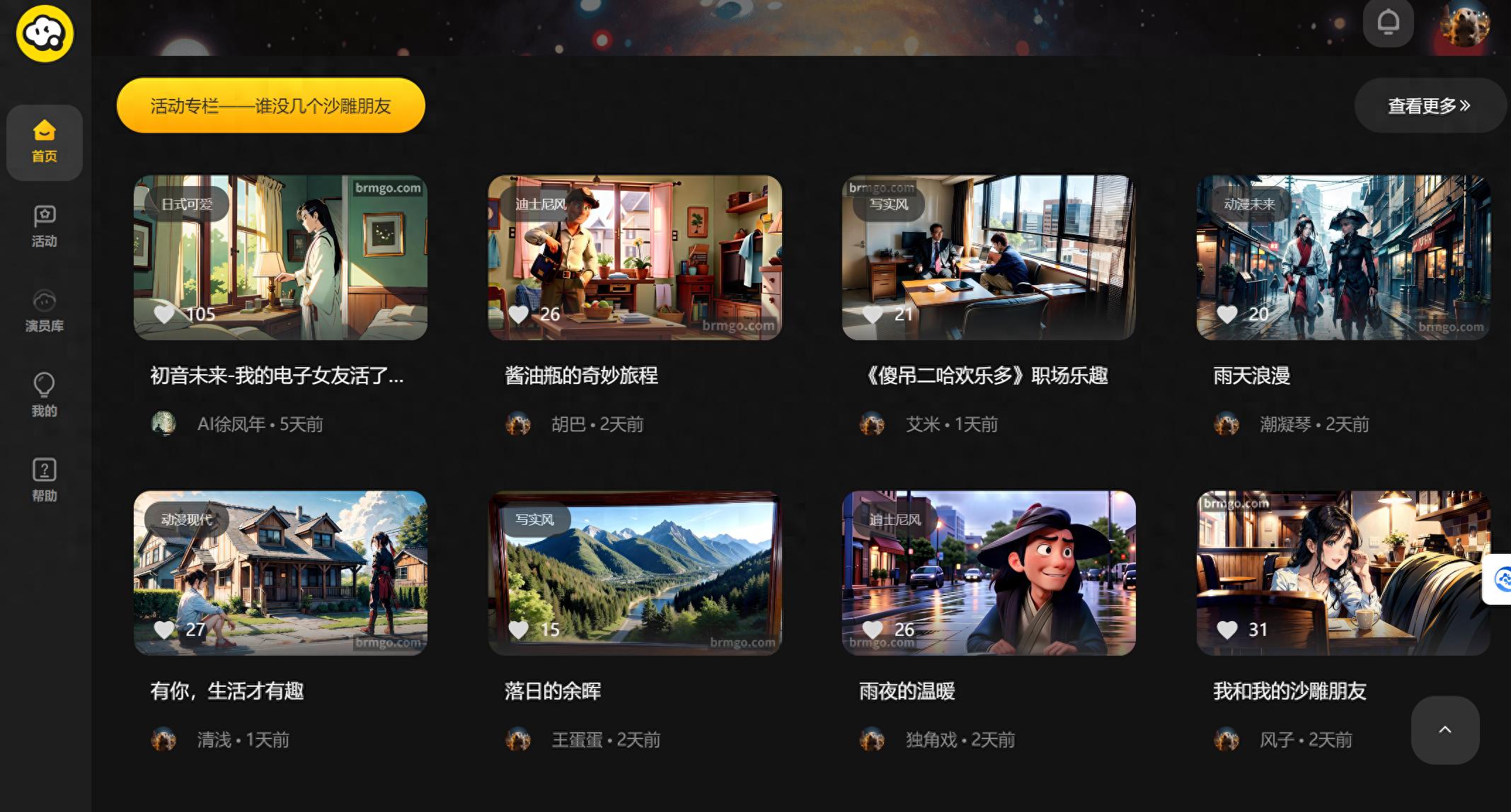Go to the 我的 tab
This screenshot has width=1511, height=812.
pos(45,396)
